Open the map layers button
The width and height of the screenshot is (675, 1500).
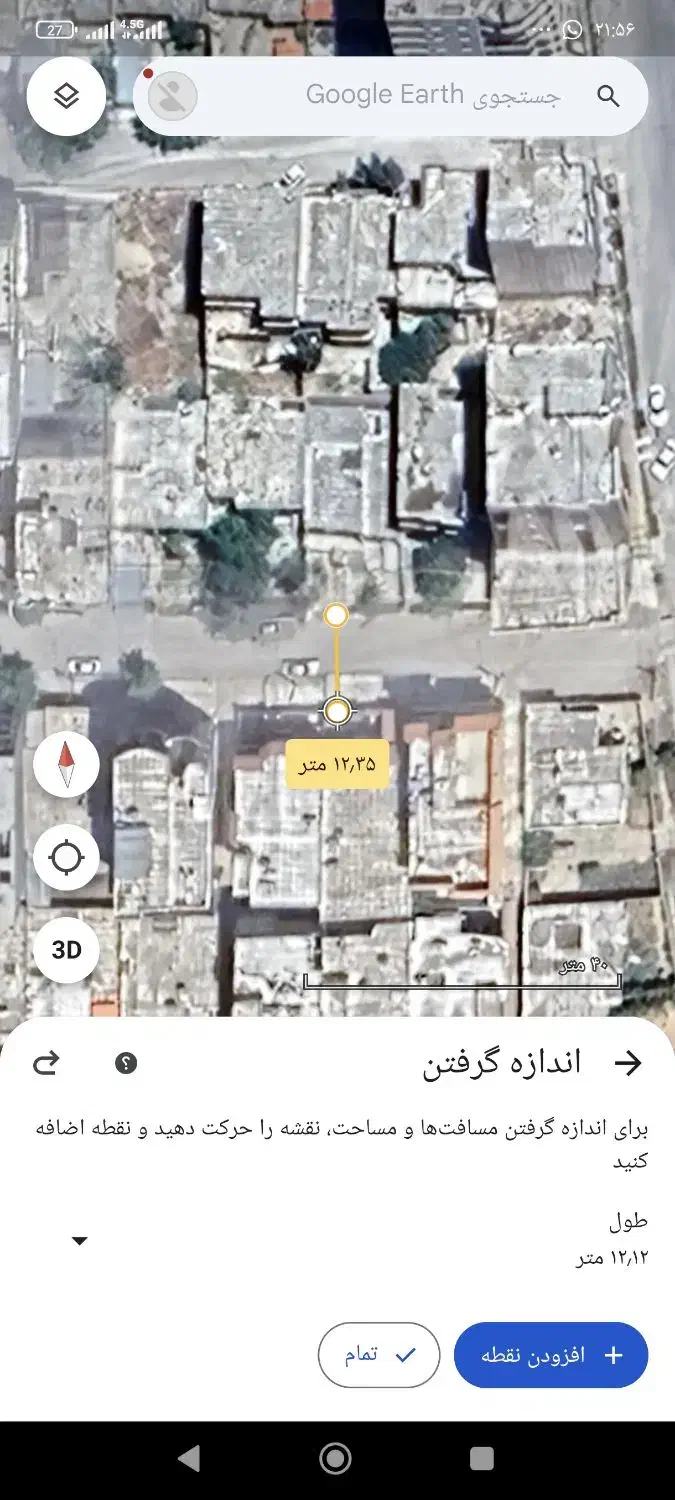[66, 96]
